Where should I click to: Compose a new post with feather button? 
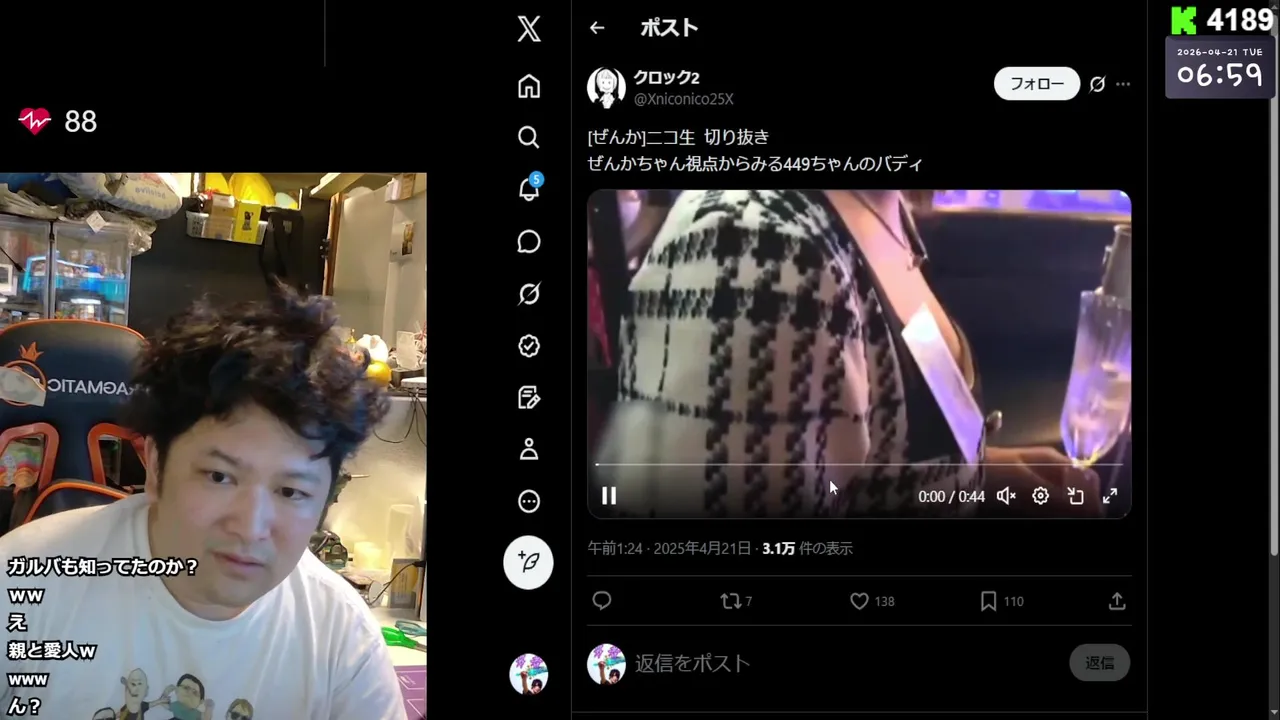point(528,562)
